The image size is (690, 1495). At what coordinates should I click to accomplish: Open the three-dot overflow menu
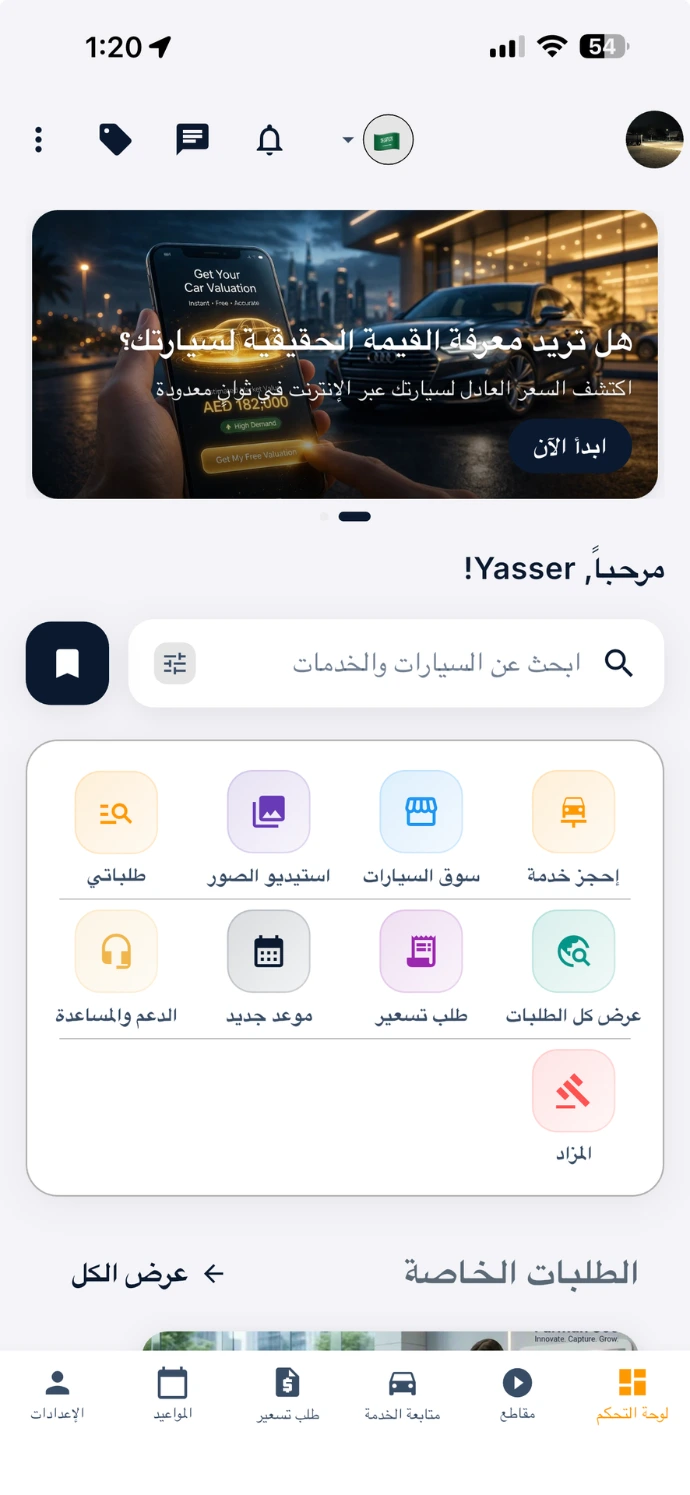click(x=38, y=139)
